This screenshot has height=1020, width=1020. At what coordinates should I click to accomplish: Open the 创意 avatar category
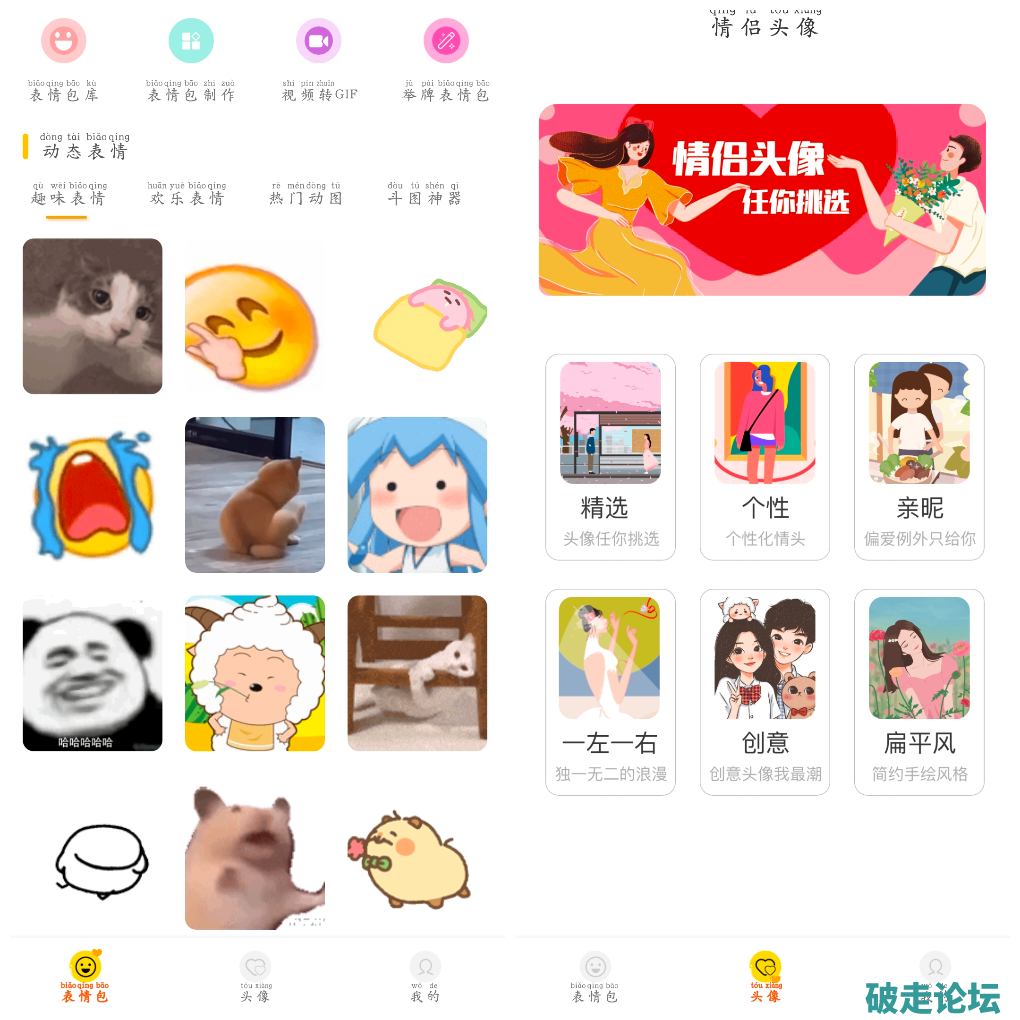tap(765, 692)
